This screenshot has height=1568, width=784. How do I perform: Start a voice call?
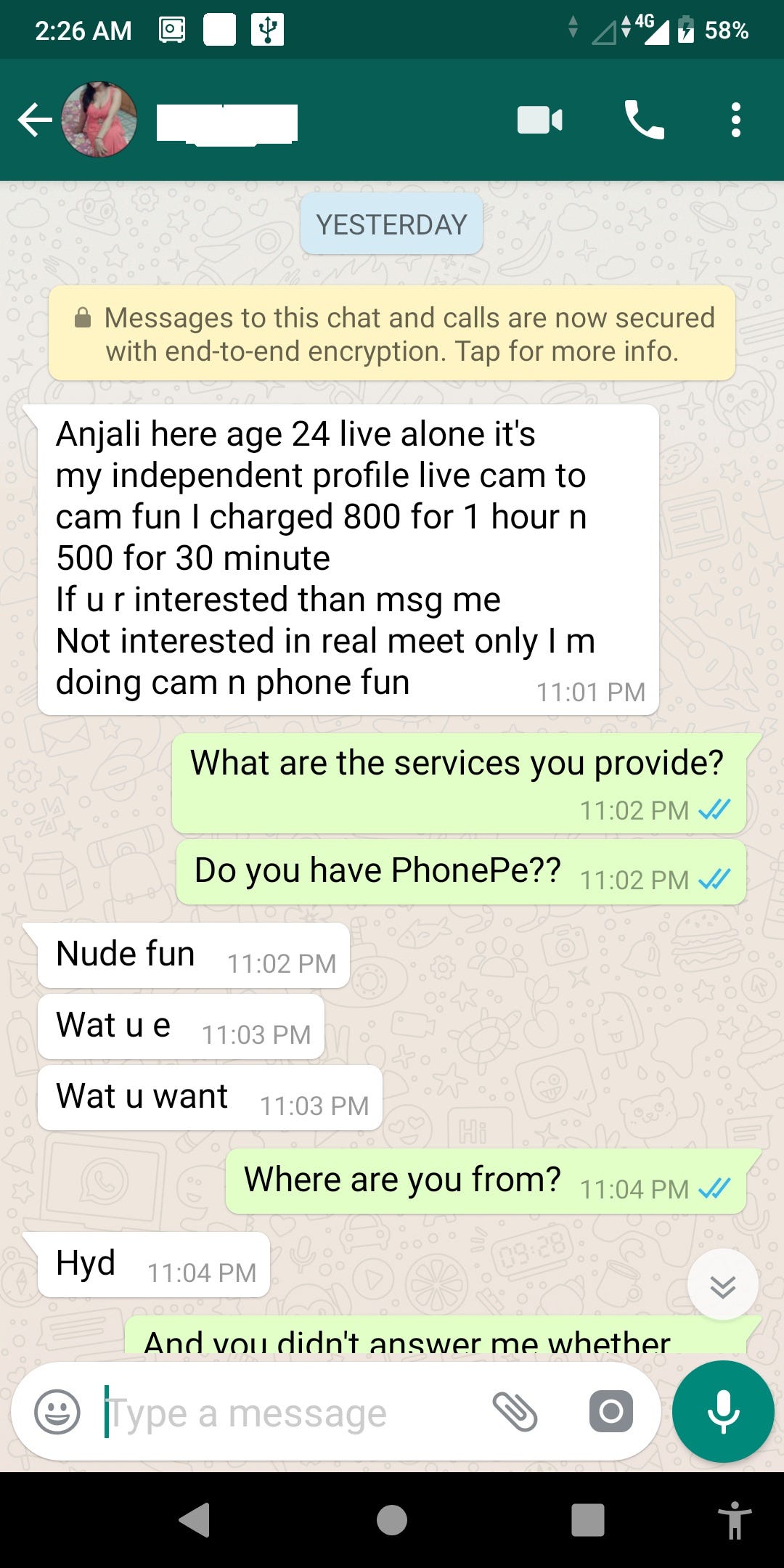point(644,120)
